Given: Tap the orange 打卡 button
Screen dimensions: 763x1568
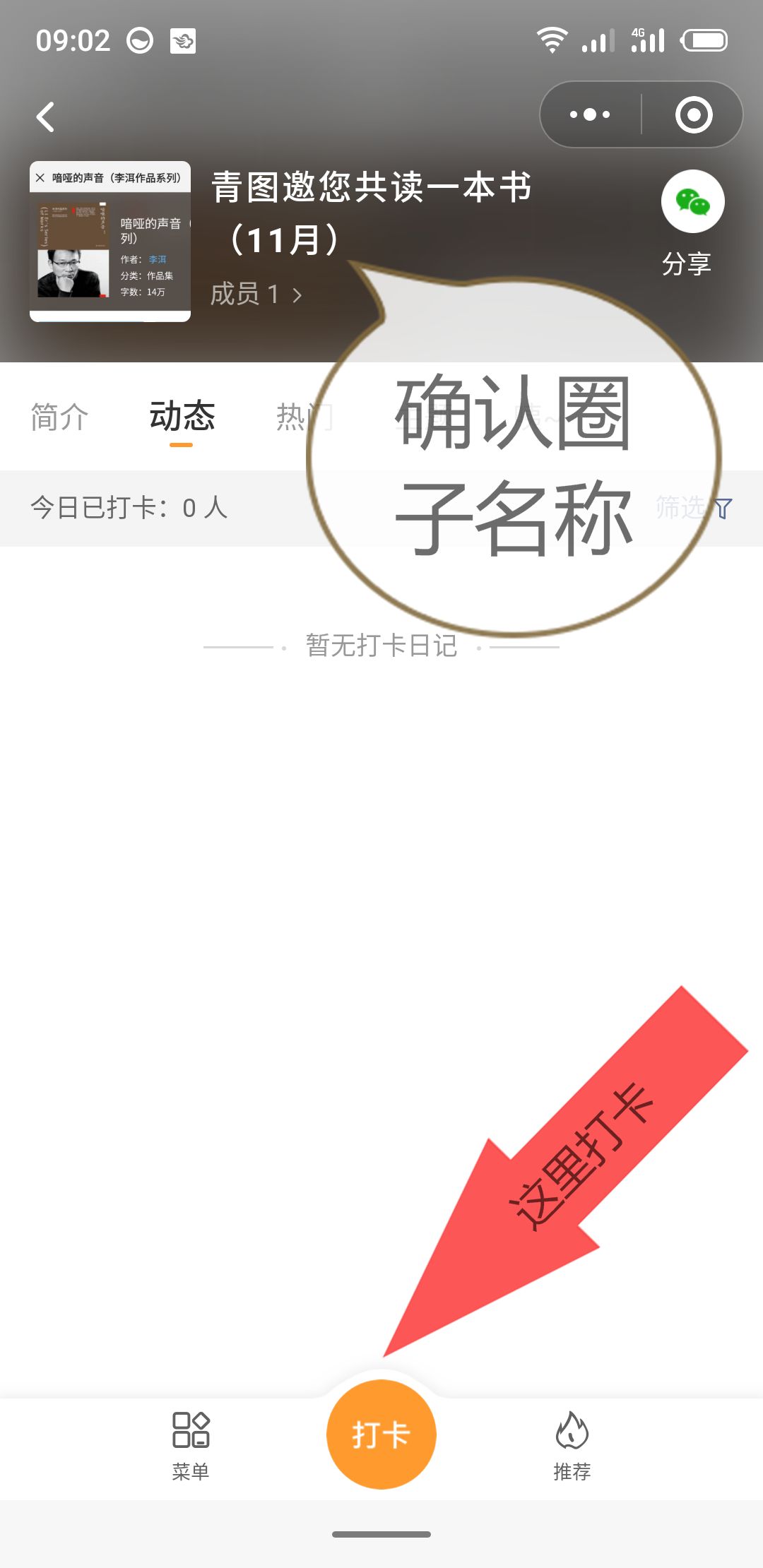Looking at the screenshot, I should [x=381, y=1434].
